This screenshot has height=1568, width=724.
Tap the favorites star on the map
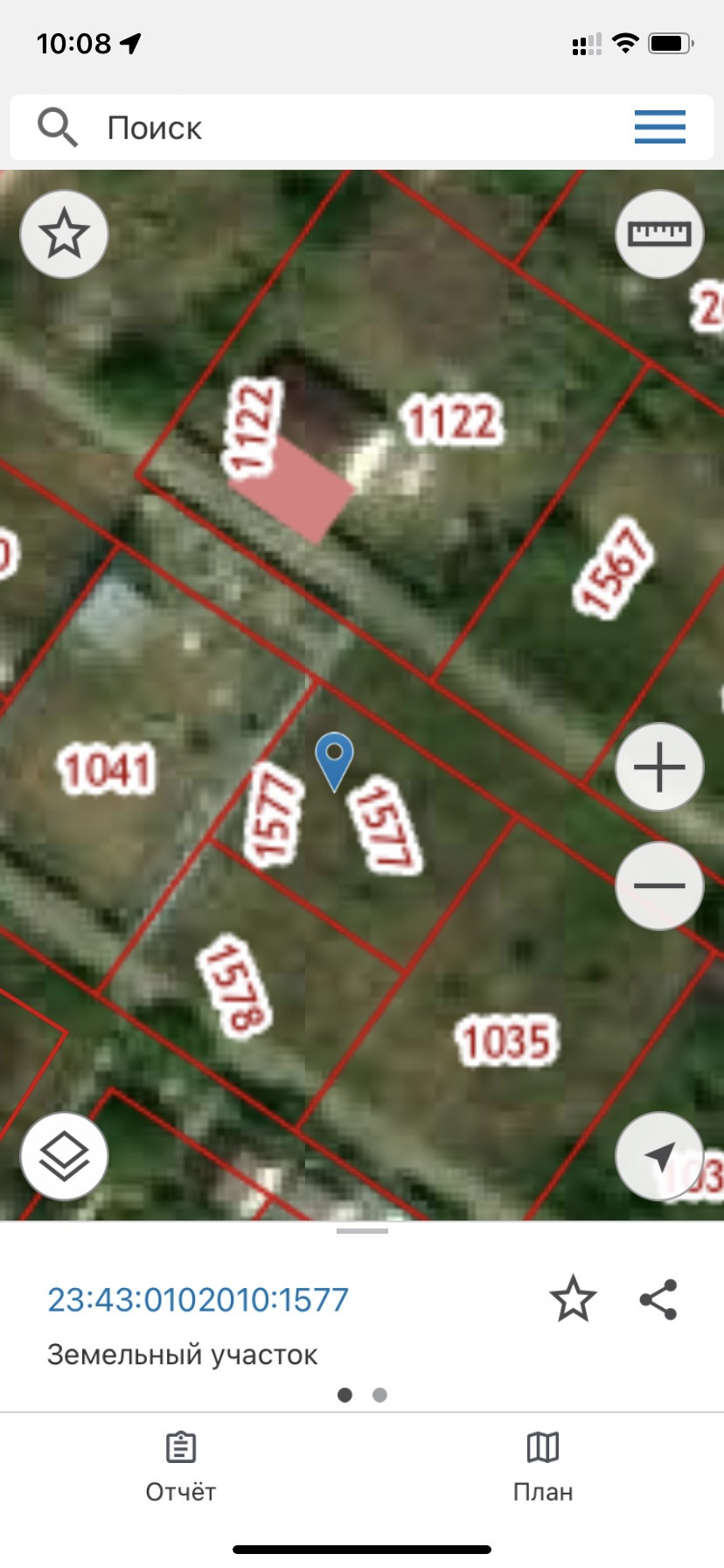pyautogui.click(x=64, y=234)
